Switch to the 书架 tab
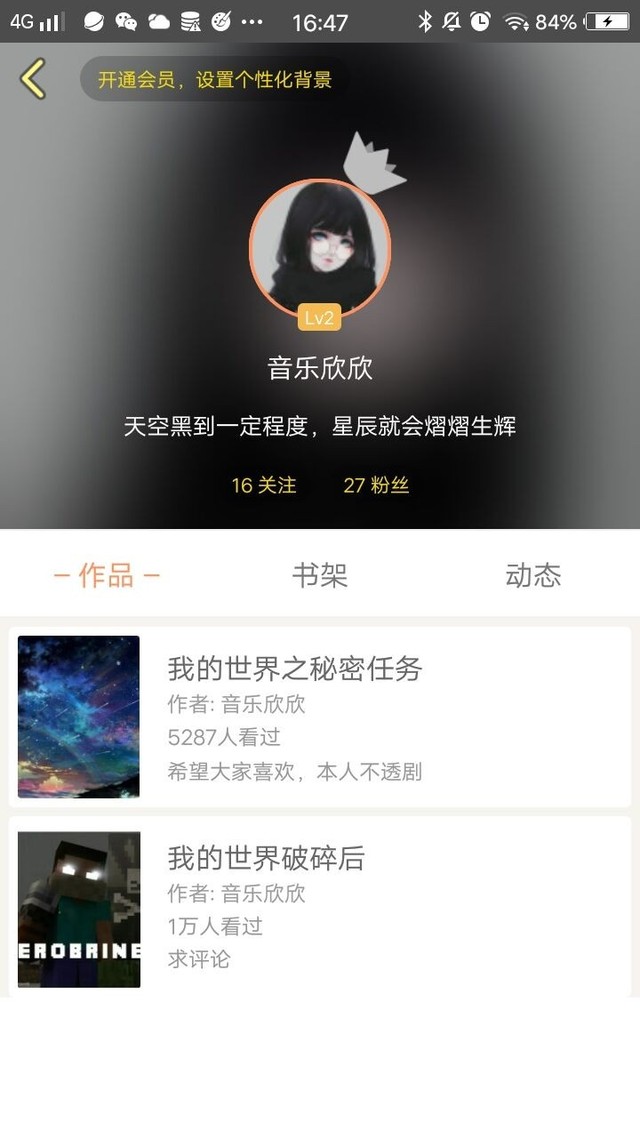 [x=320, y=576]
